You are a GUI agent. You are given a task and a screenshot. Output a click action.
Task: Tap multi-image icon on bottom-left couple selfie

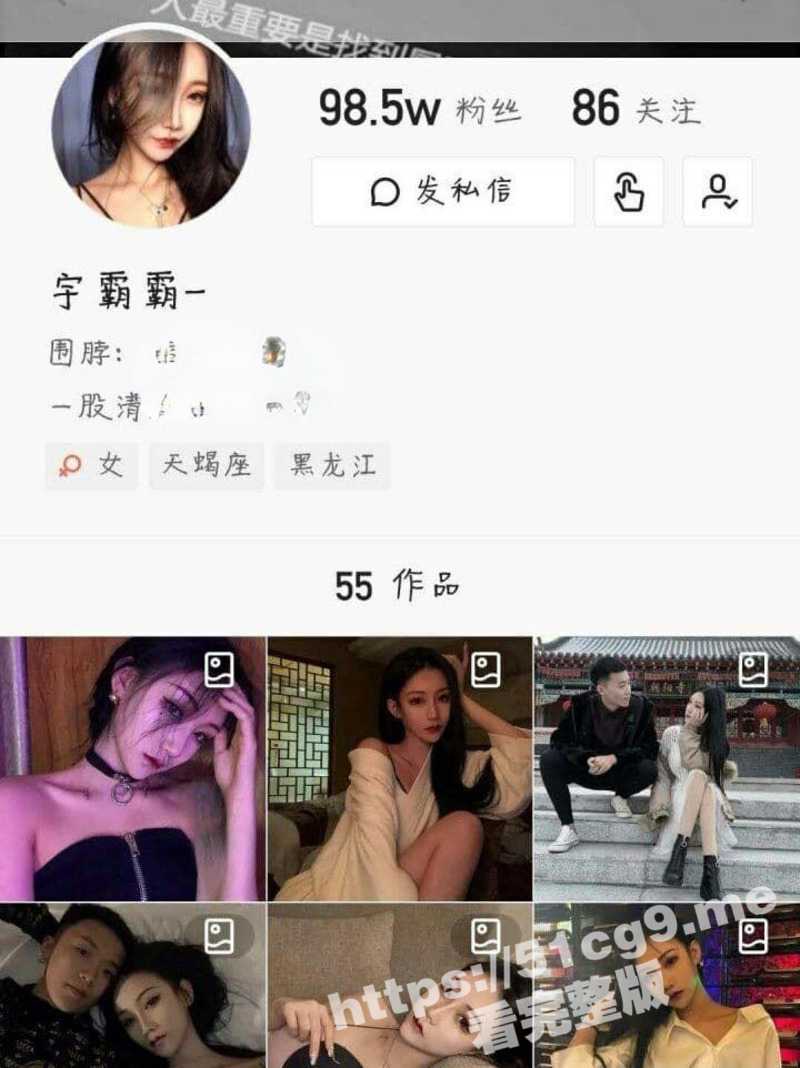tap(219, 938)
